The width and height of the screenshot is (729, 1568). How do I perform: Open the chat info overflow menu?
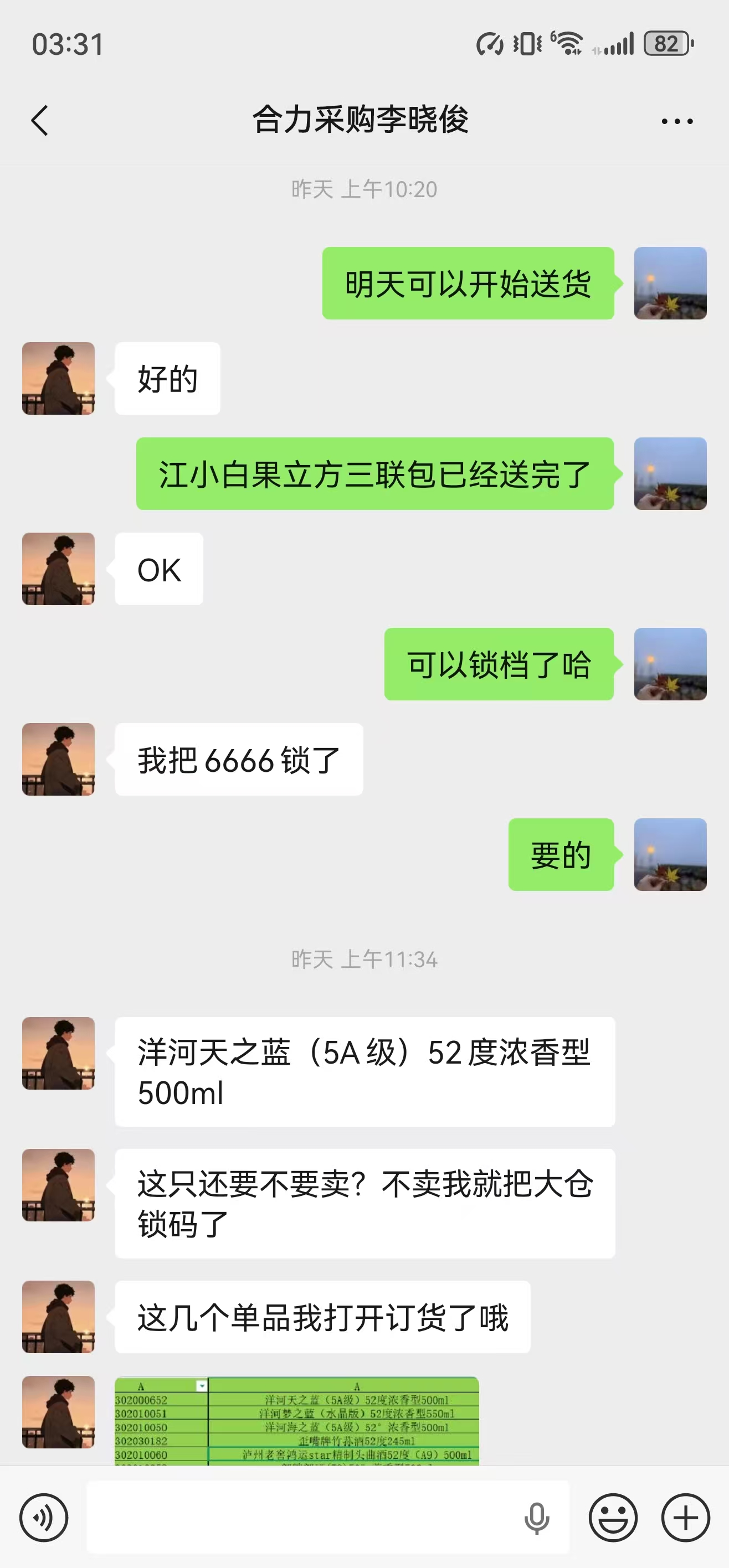676,121
